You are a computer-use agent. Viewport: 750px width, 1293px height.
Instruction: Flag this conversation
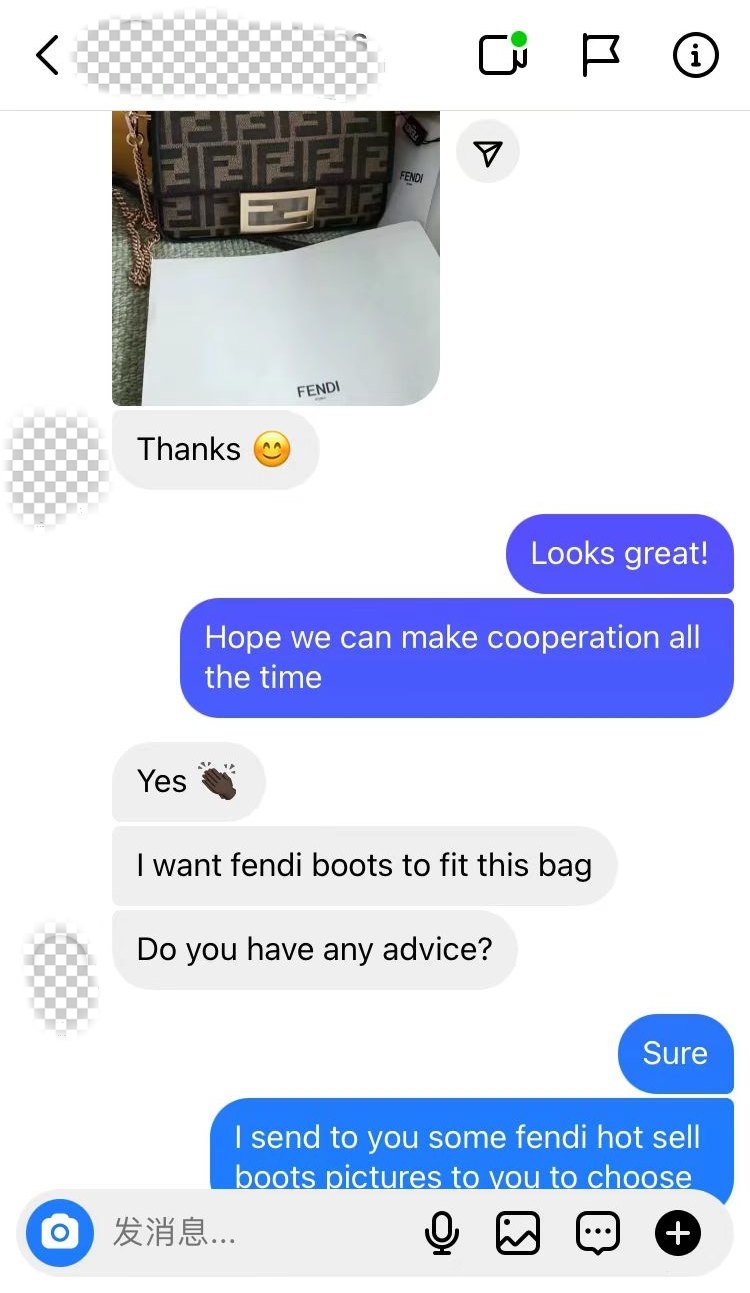point(600,55)
